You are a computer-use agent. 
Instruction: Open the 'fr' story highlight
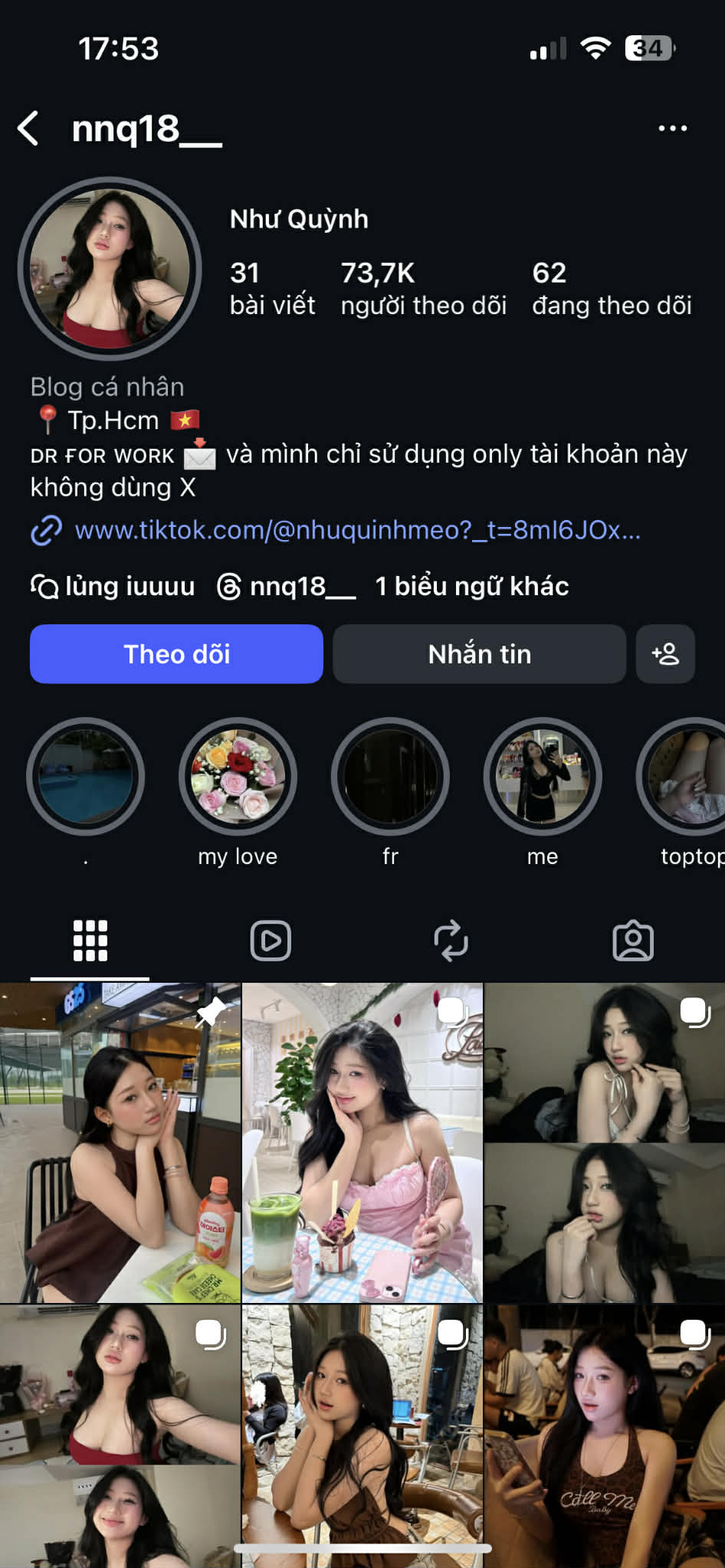(390, 777)
